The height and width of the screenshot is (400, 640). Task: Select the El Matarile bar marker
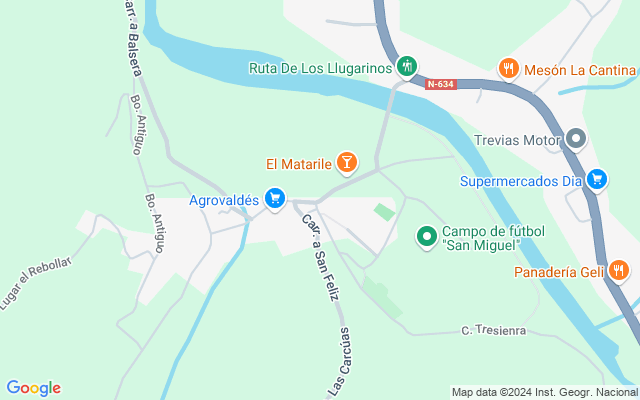click(346, 162)
